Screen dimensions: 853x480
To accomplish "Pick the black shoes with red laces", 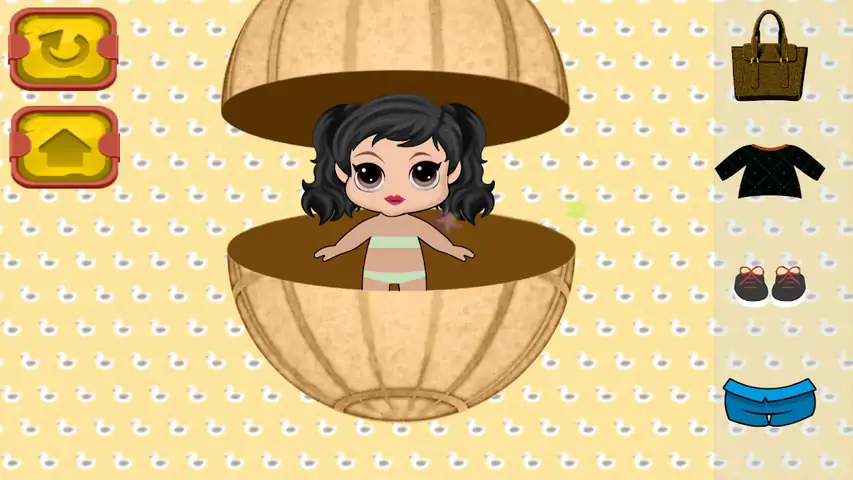I will (x=769, y=283).
